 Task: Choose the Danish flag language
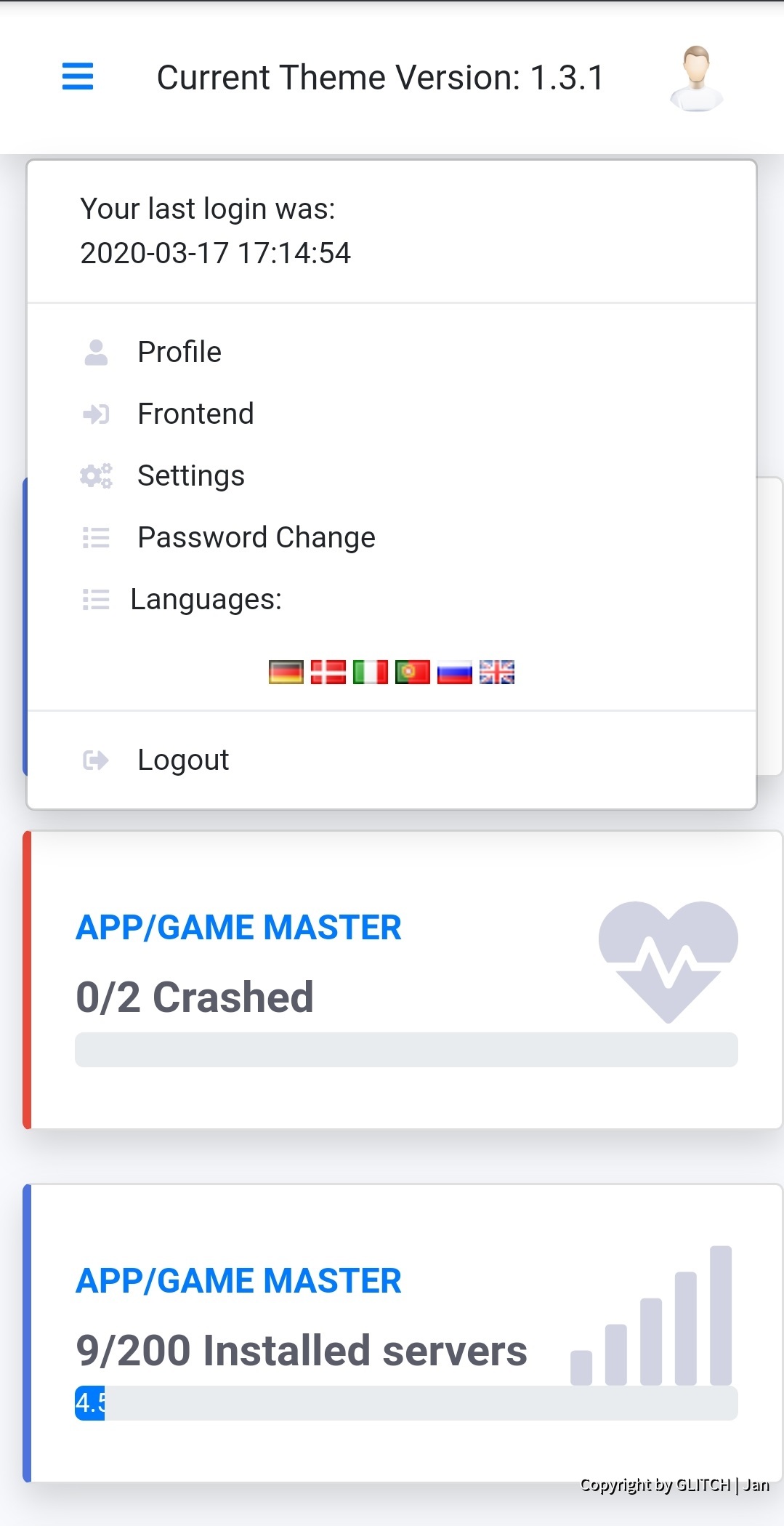pos(328,672)
